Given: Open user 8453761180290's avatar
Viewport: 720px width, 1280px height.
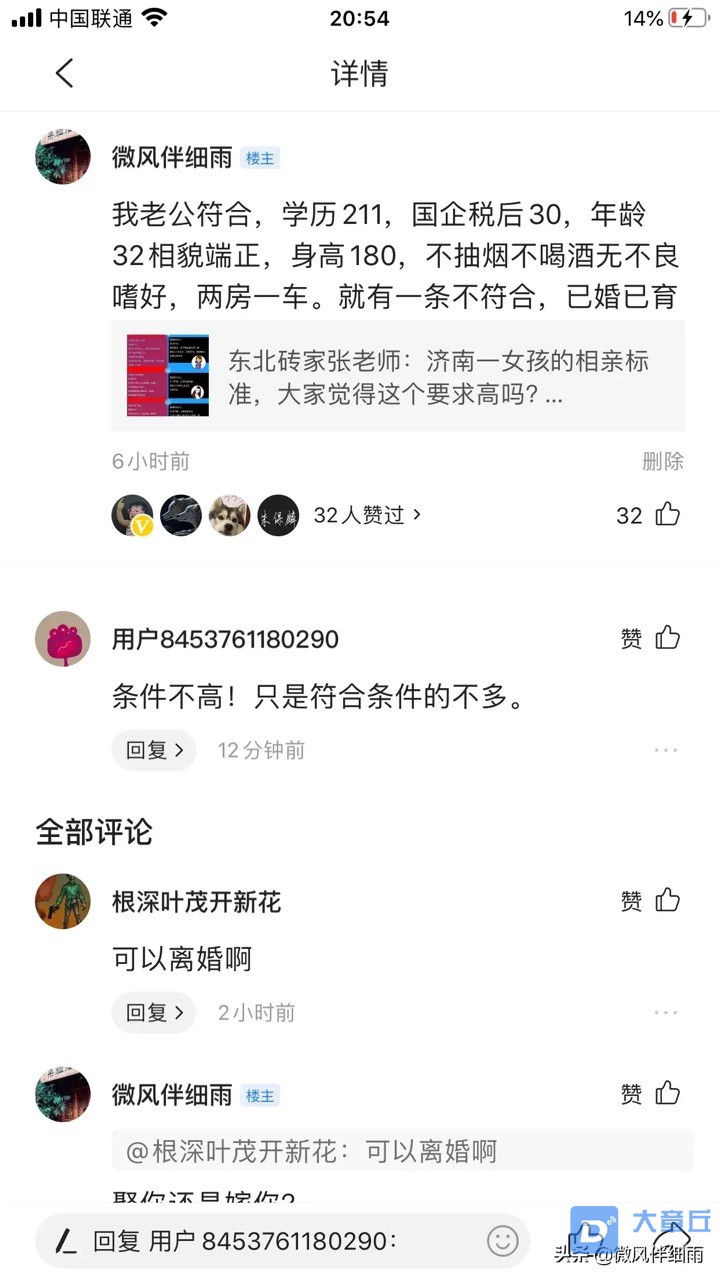Looking at the screenshot, I should (x=63, y=639).
